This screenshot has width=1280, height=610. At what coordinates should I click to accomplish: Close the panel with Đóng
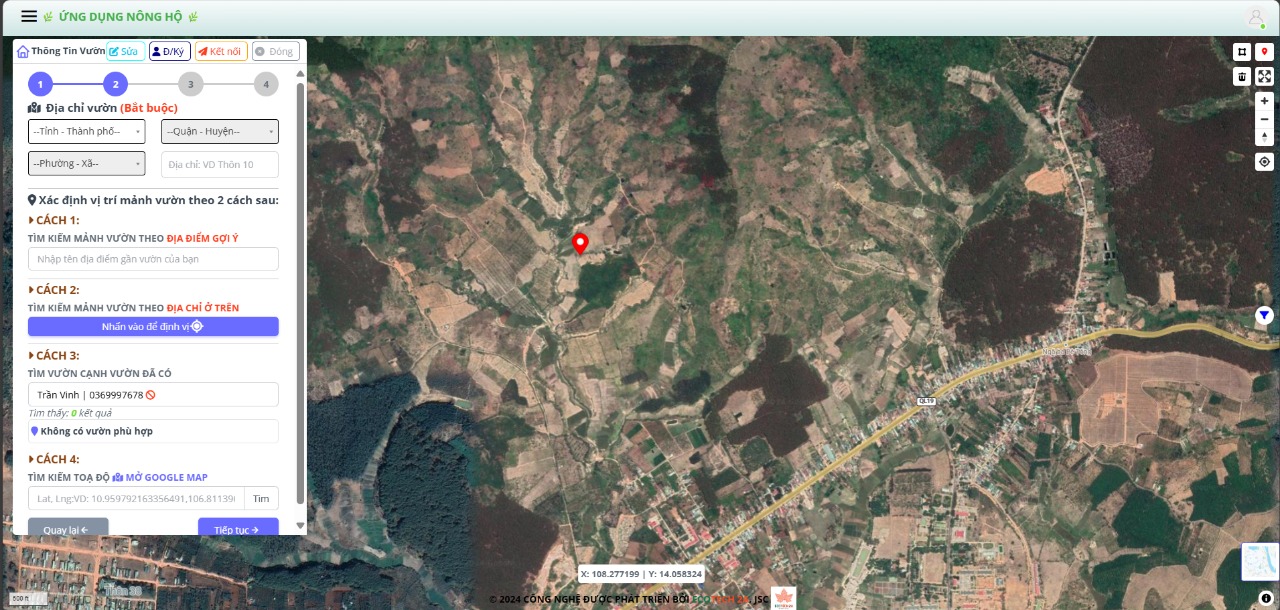point(275,51)
